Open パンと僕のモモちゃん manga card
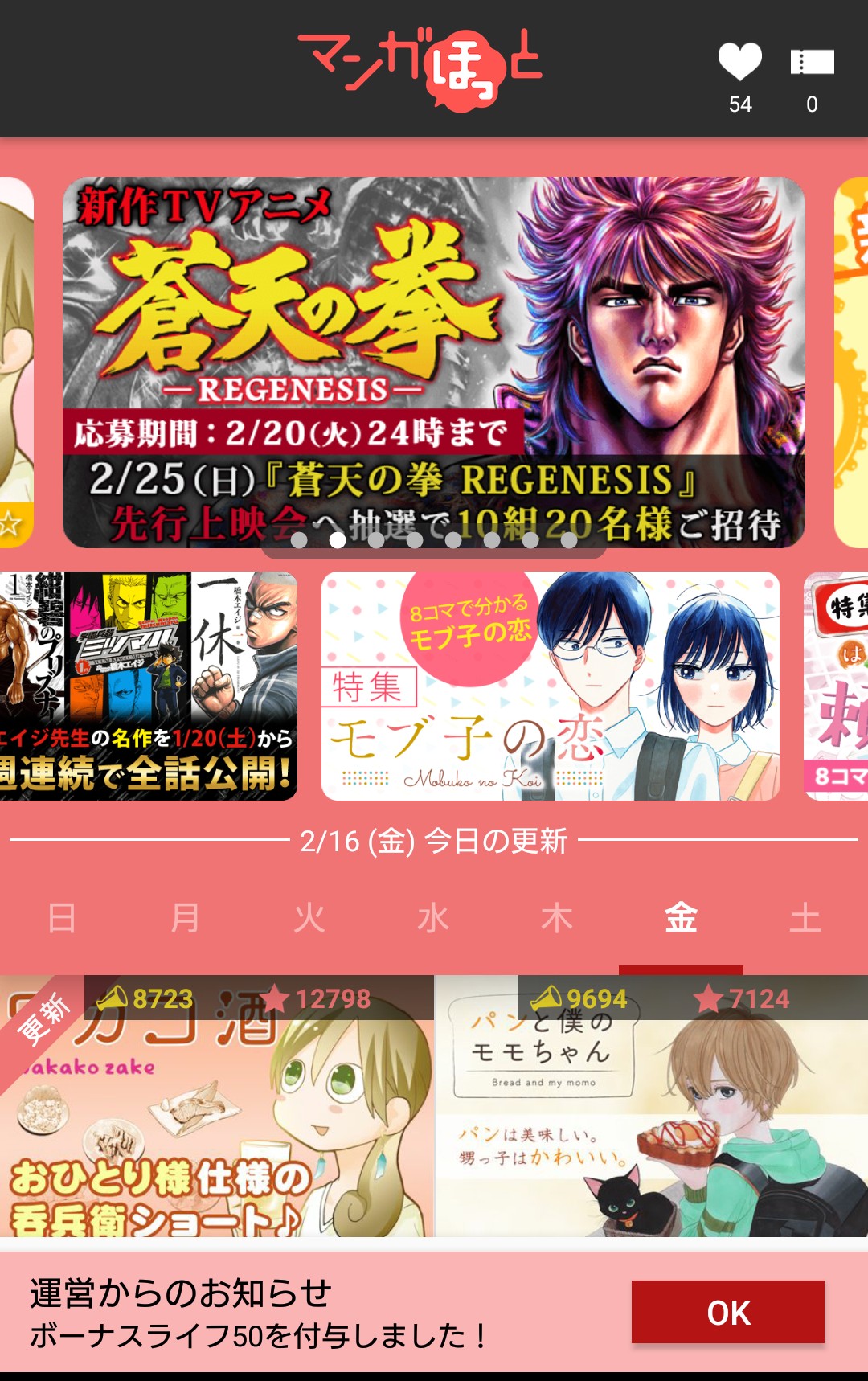The image size is (868, 1381). point(652,1106)
